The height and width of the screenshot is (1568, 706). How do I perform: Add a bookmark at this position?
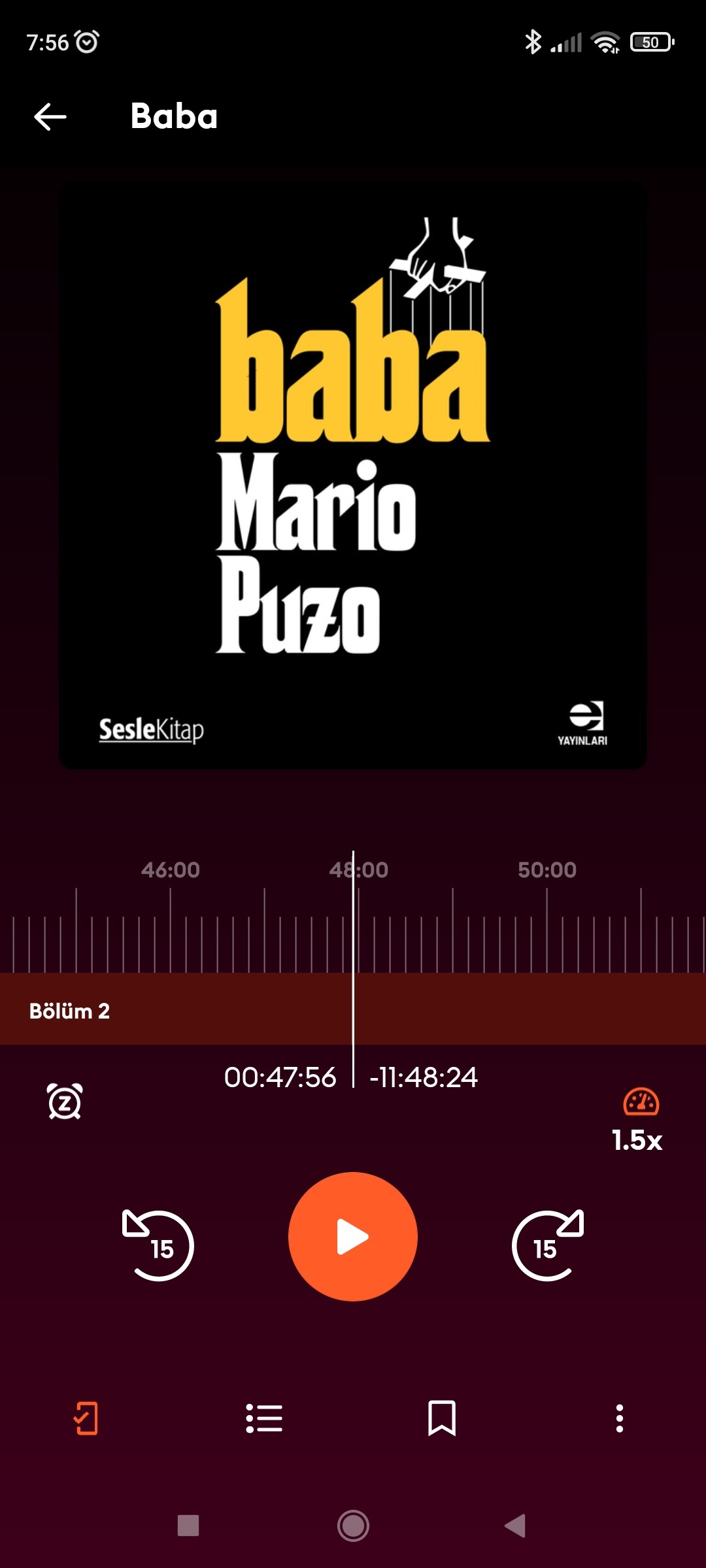click(442, 1418)
